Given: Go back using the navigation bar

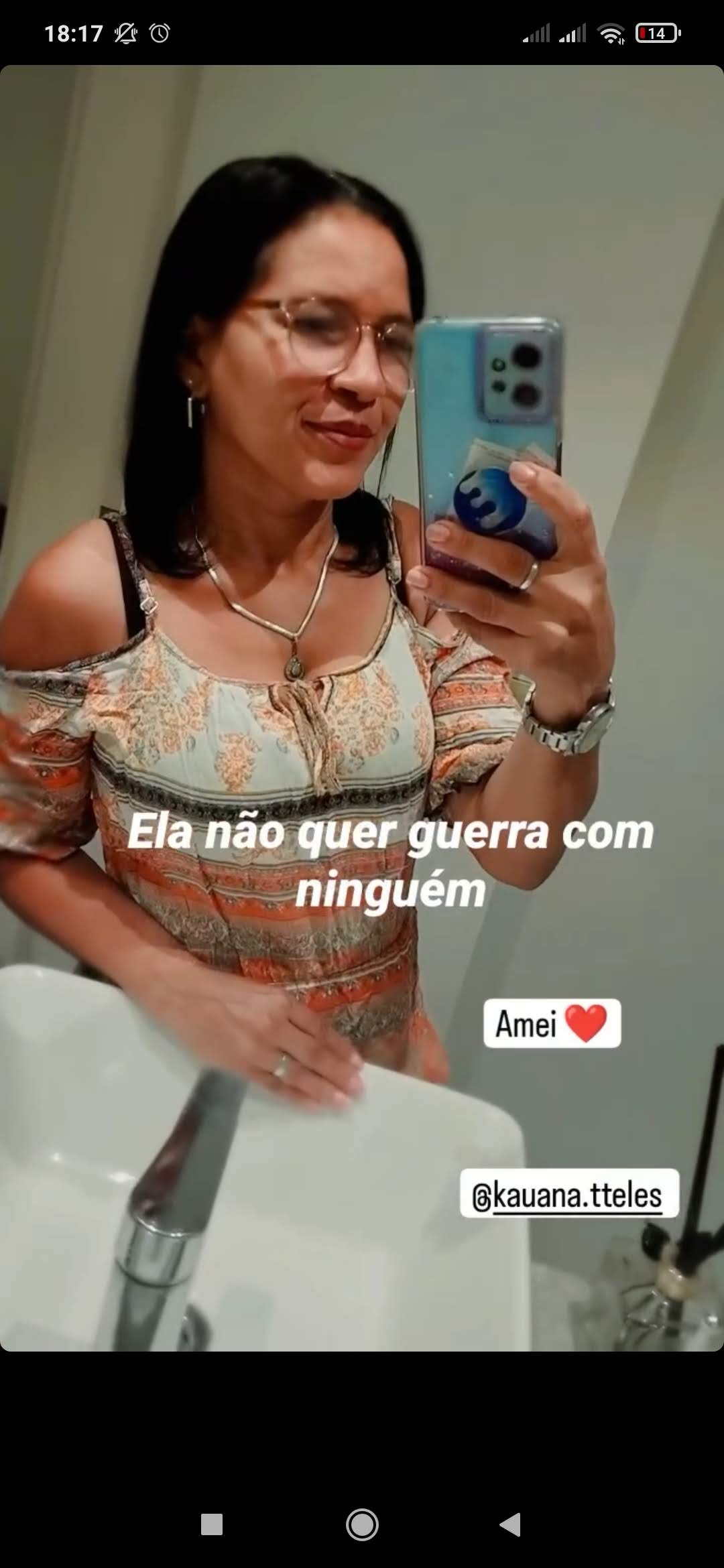Looking at the screenshot, I should tap(511, 1524).
